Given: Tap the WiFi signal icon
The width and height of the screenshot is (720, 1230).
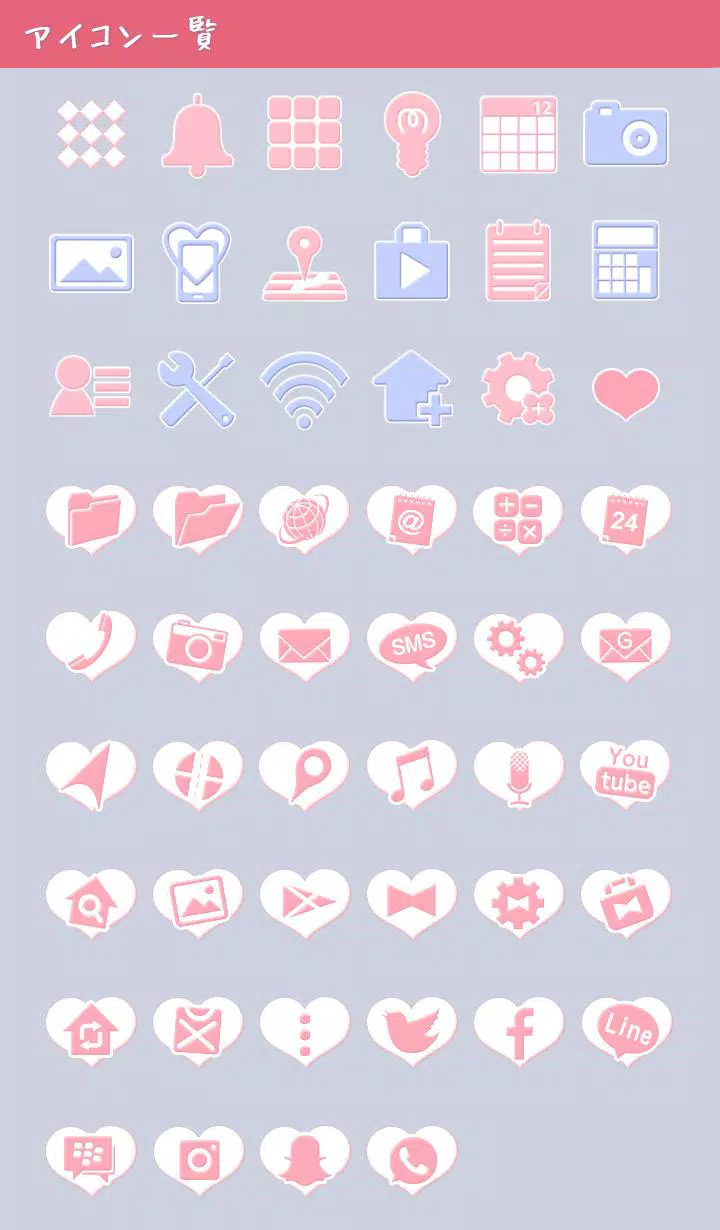Looking at the screenshot, I should coord(305,389).
